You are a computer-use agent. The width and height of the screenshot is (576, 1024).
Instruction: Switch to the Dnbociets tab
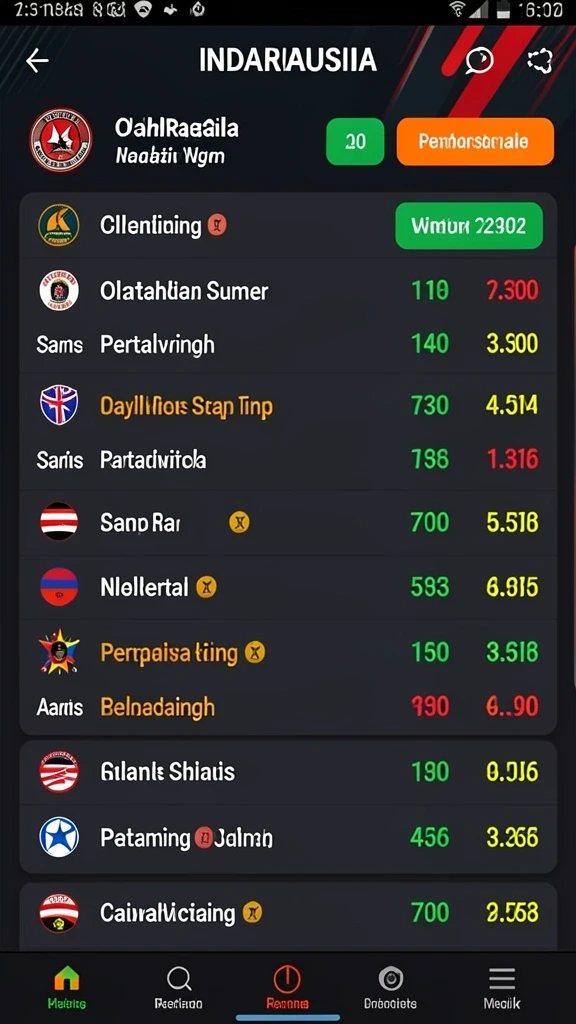(391, 987)
